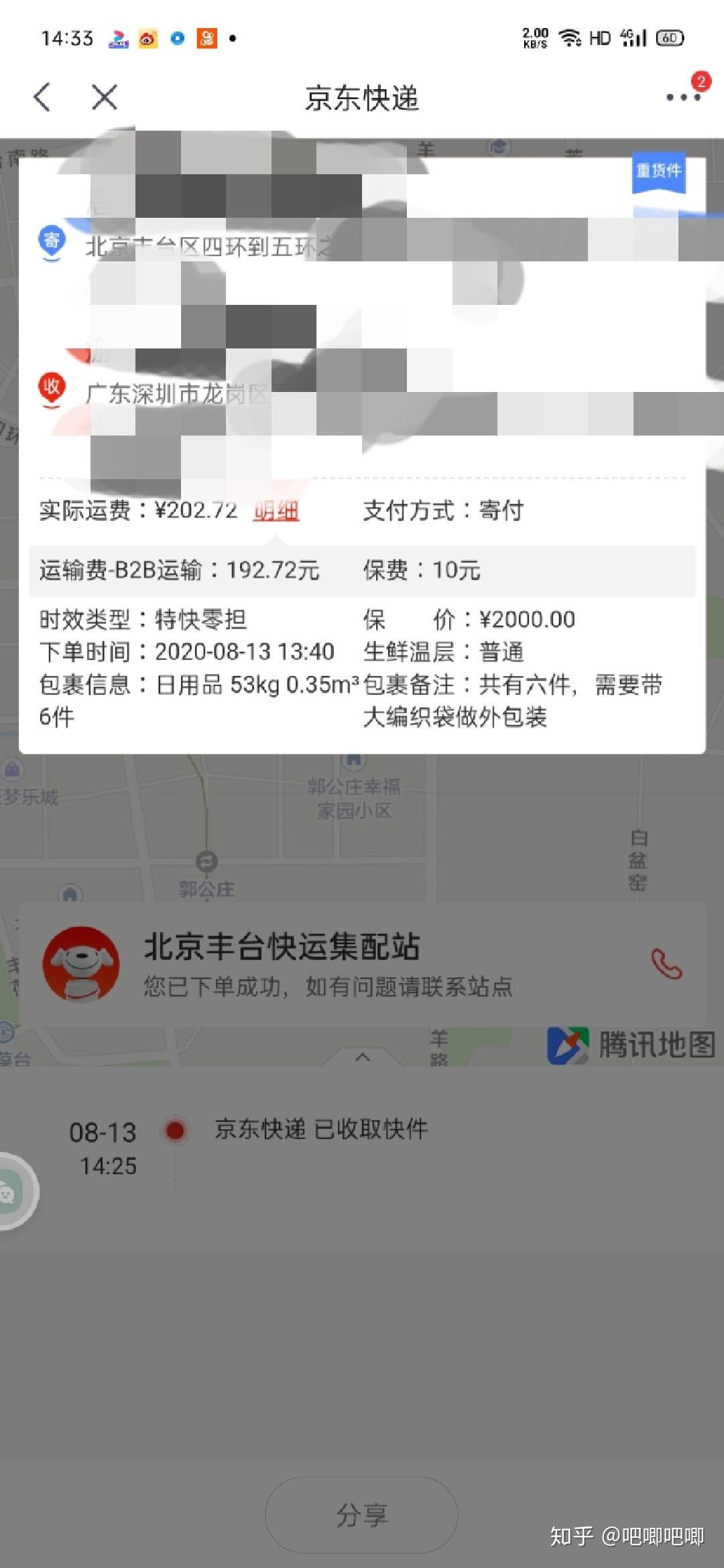Tap the 分享 share button
The height and width of the screenshot is (1568, 724).
click(361, 1514)
